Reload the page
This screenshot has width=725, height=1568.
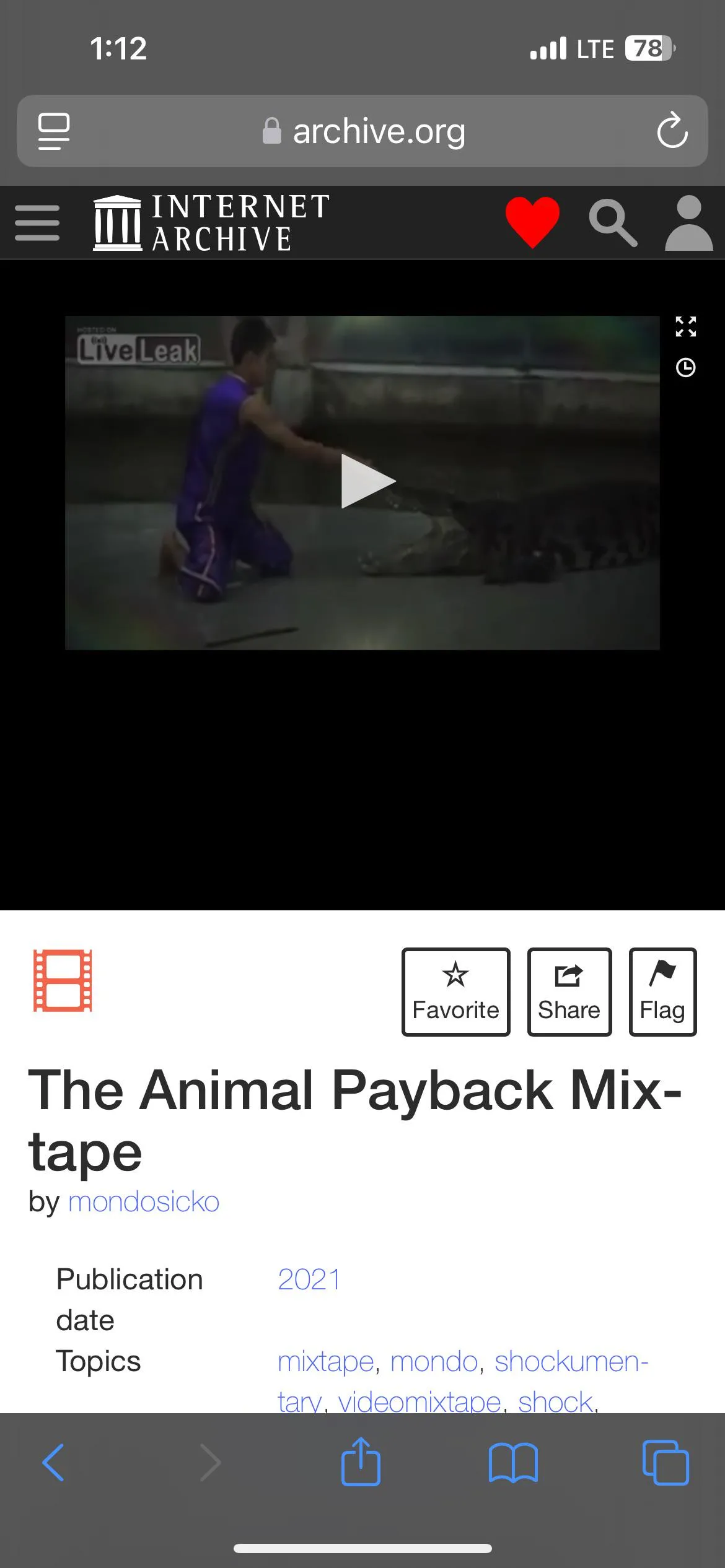pyautogui.click(x=672, y=131)
